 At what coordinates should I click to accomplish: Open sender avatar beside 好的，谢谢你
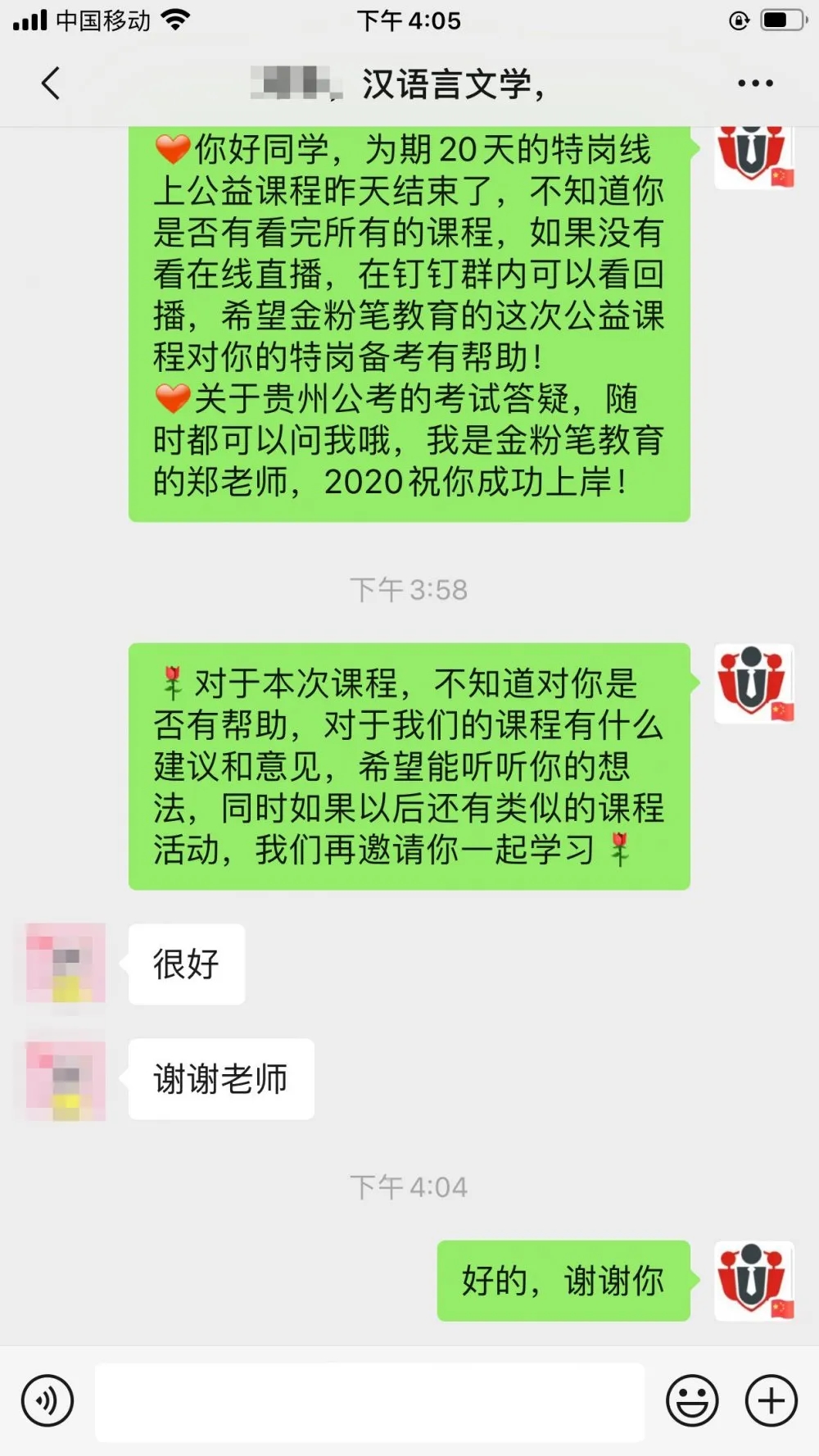pos(753,1281)
